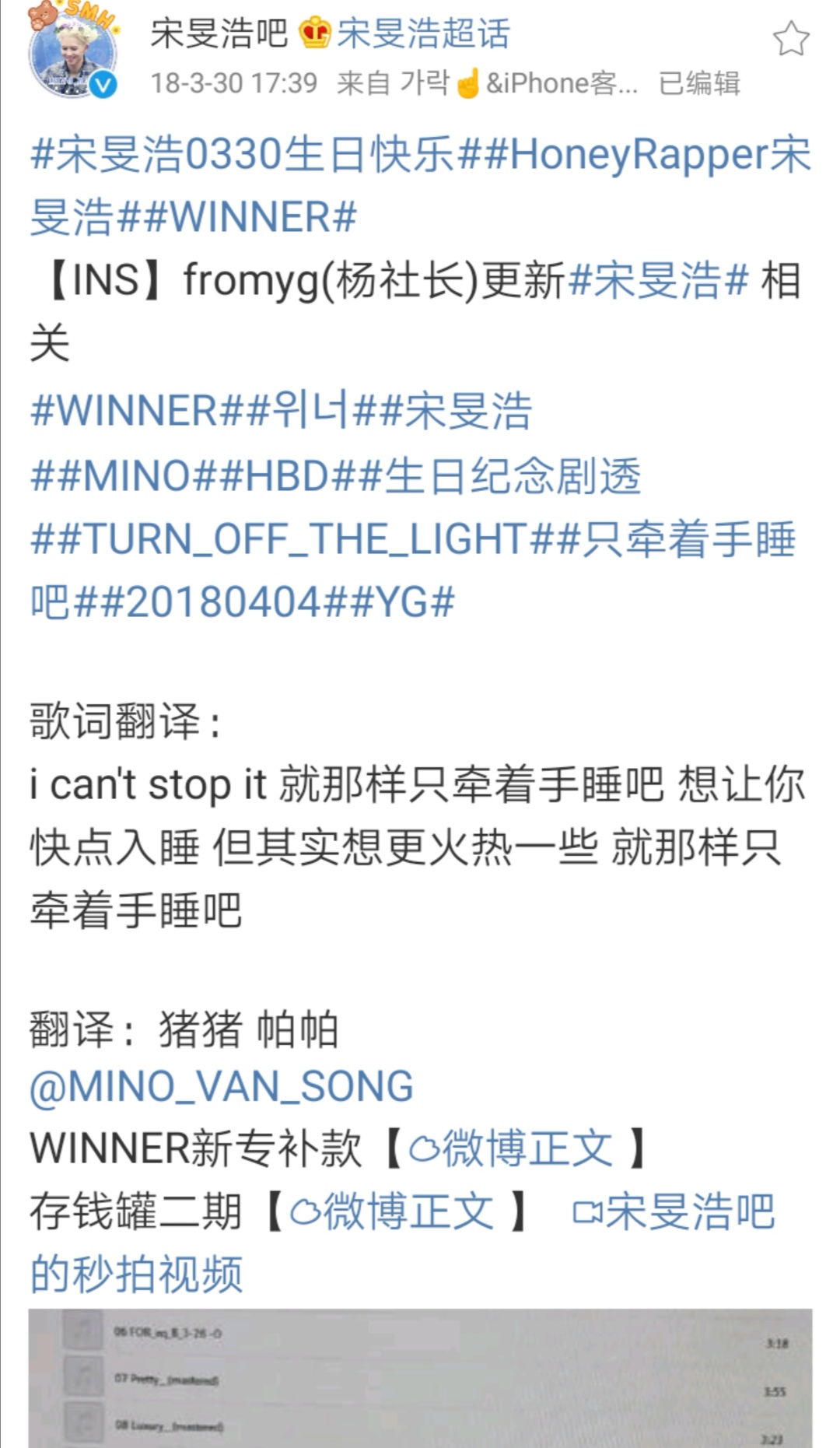Open 微博正文 link for 存钱罐二期

click(393, 1212)
